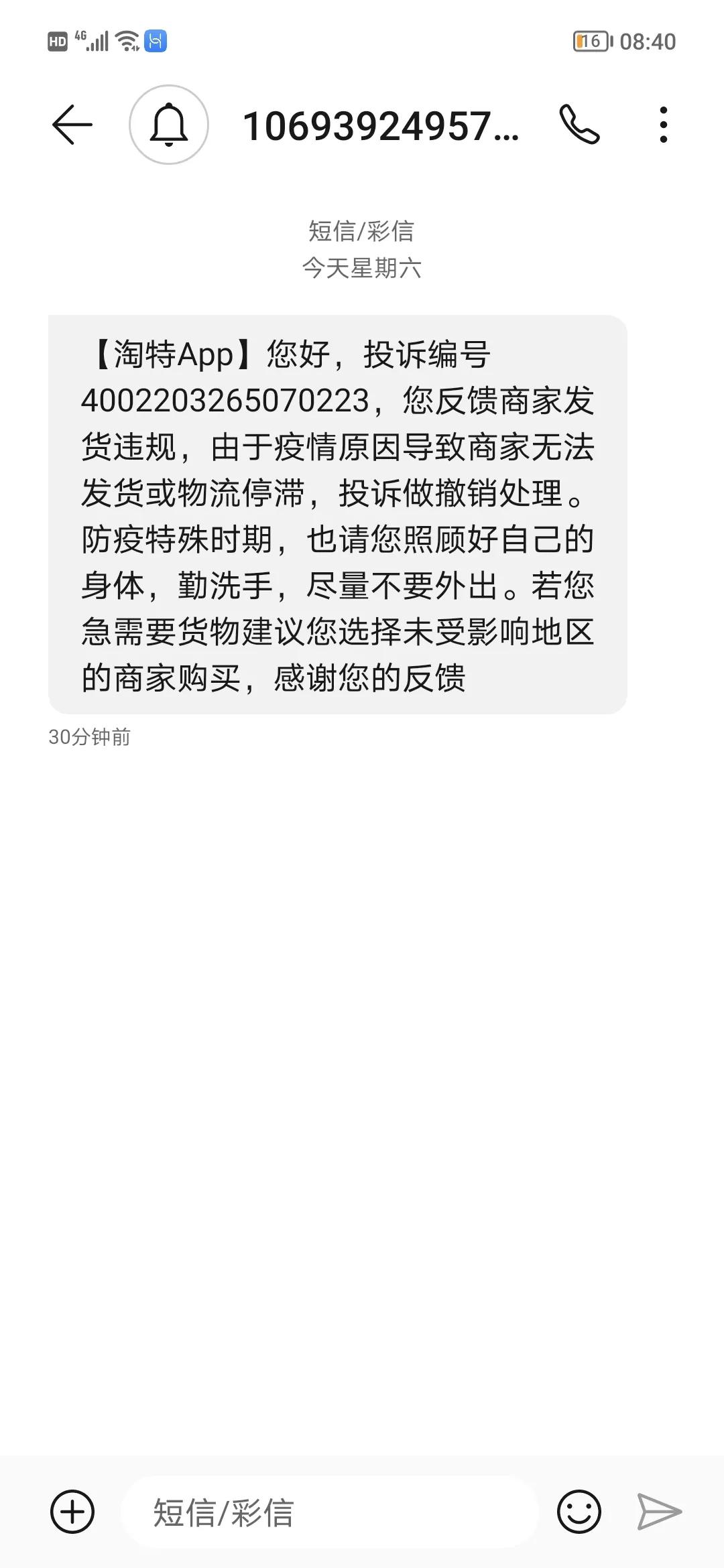
Task: Tap the battery indicator showing 16
Action: pos(590,40)
